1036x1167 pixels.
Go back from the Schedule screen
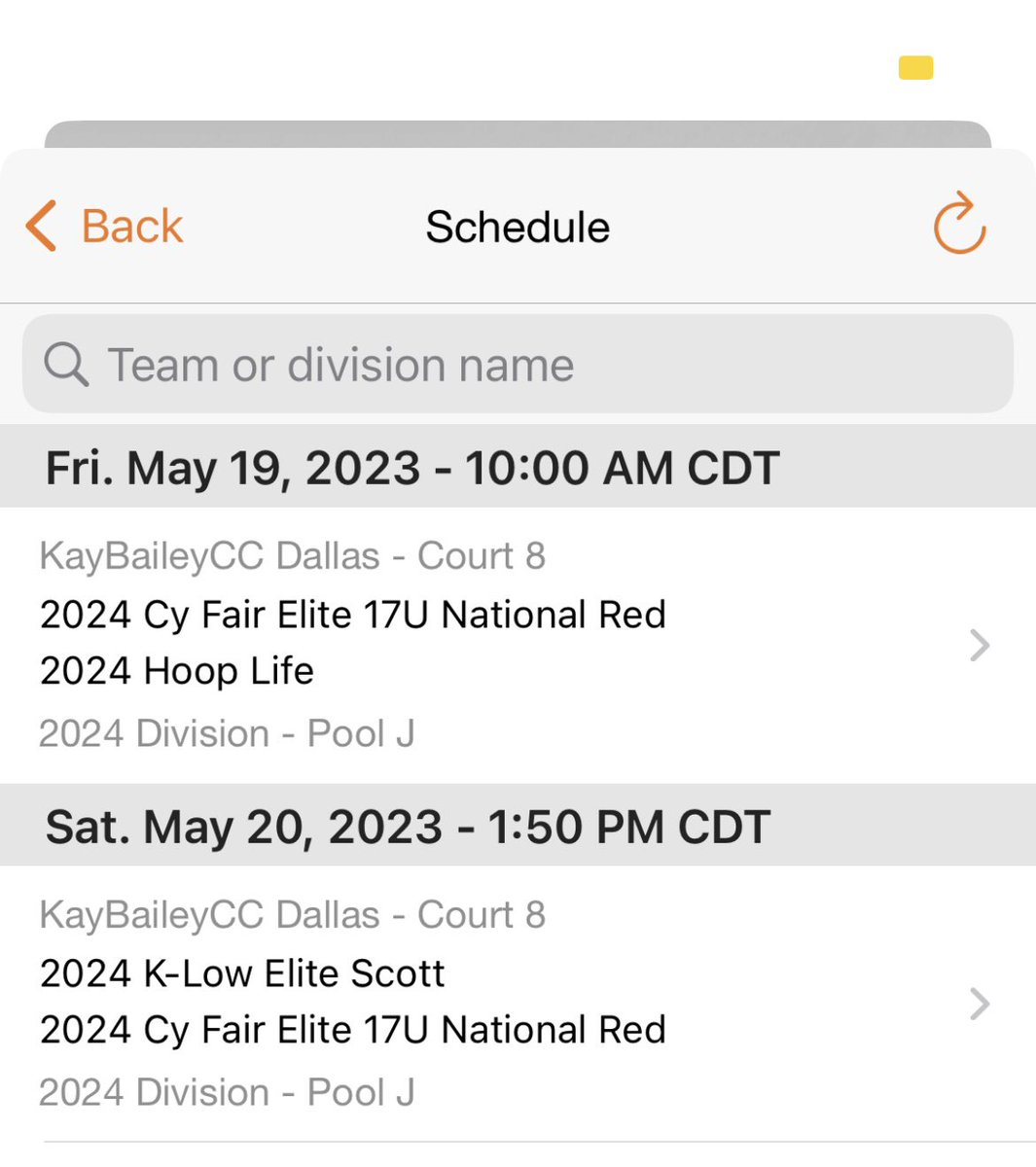105,227
